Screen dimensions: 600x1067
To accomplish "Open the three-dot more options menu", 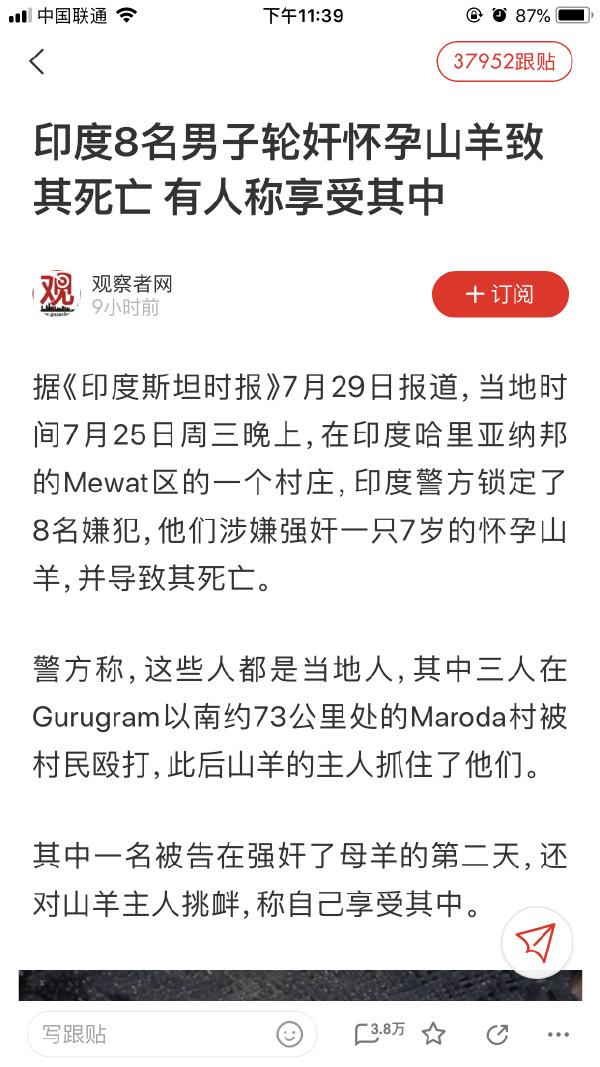I will click(557, 1034).
